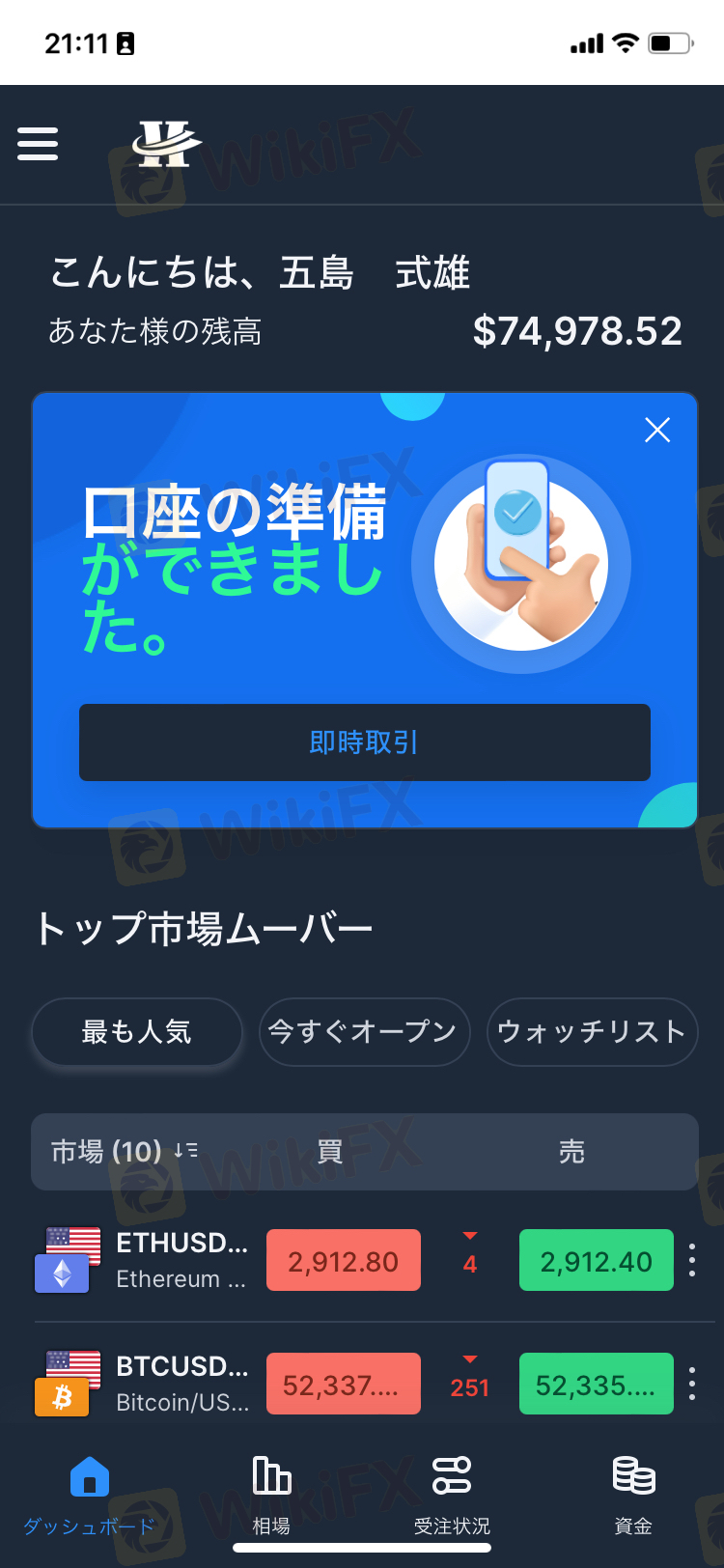Go to the ダッシュボード tab

(89, 1495)
